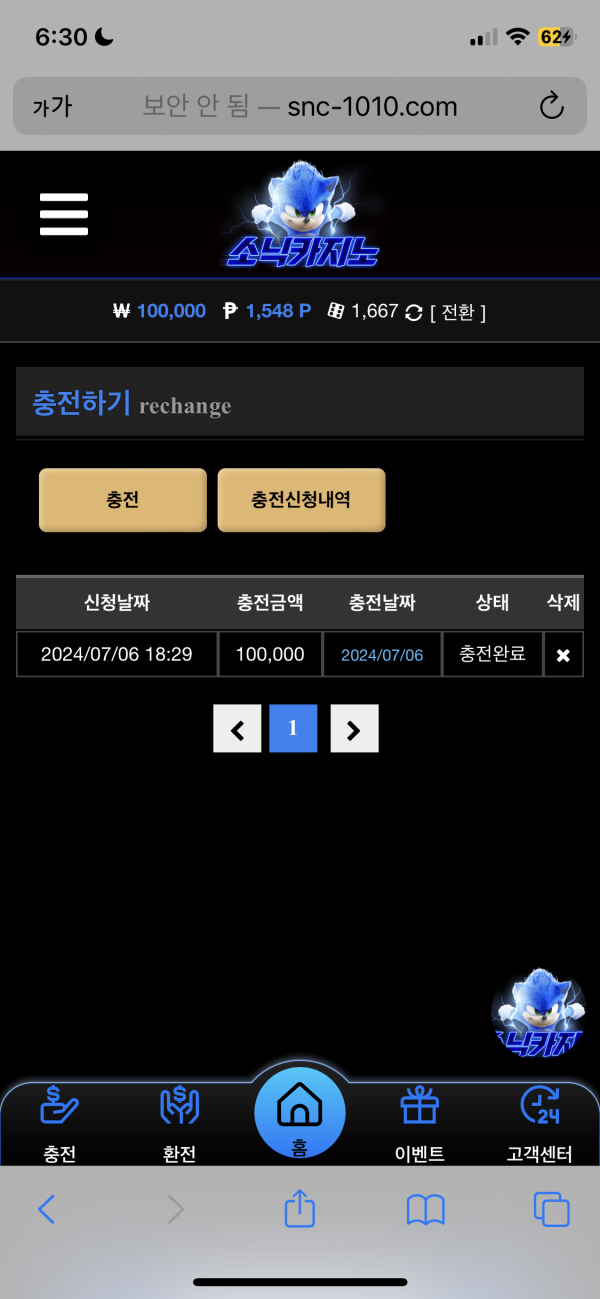The width and height of the screenshot is (600, 1299).
Task: Delete the 2024/07/06 18:29 recharge entry
Action: pyautogui.click(x=563, y=655)
